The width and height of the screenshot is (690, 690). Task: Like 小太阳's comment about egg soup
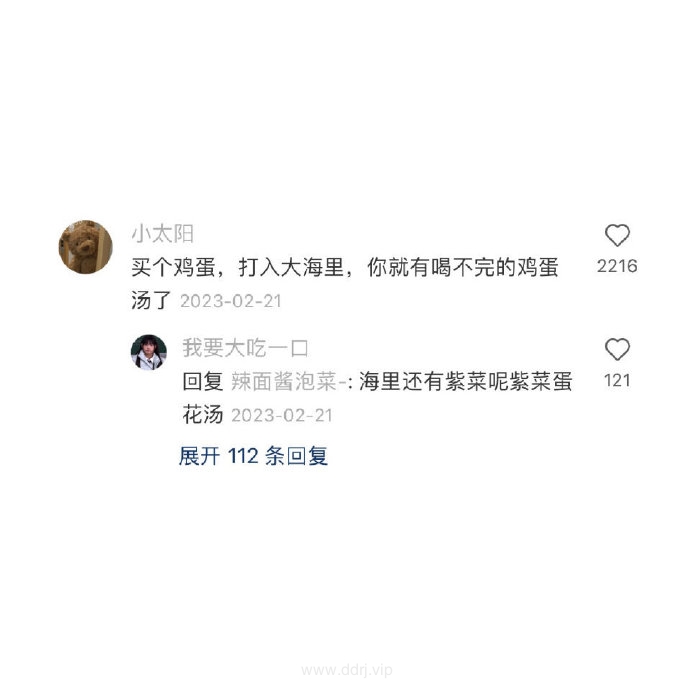coord(617,236)
